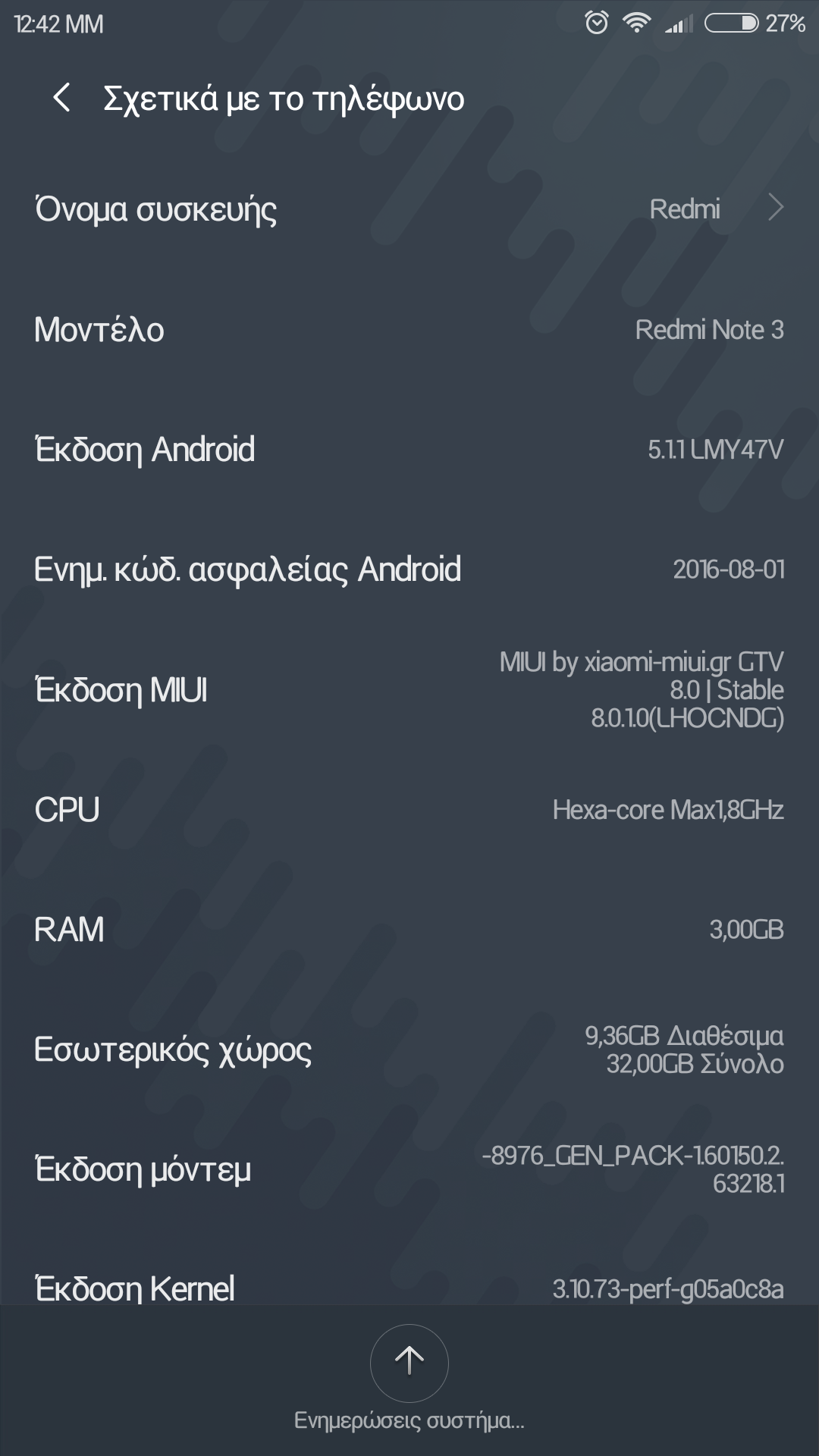Tap the Έκδοση Android row
This screenshot has width=819, height=1456.
coord(409,449)
